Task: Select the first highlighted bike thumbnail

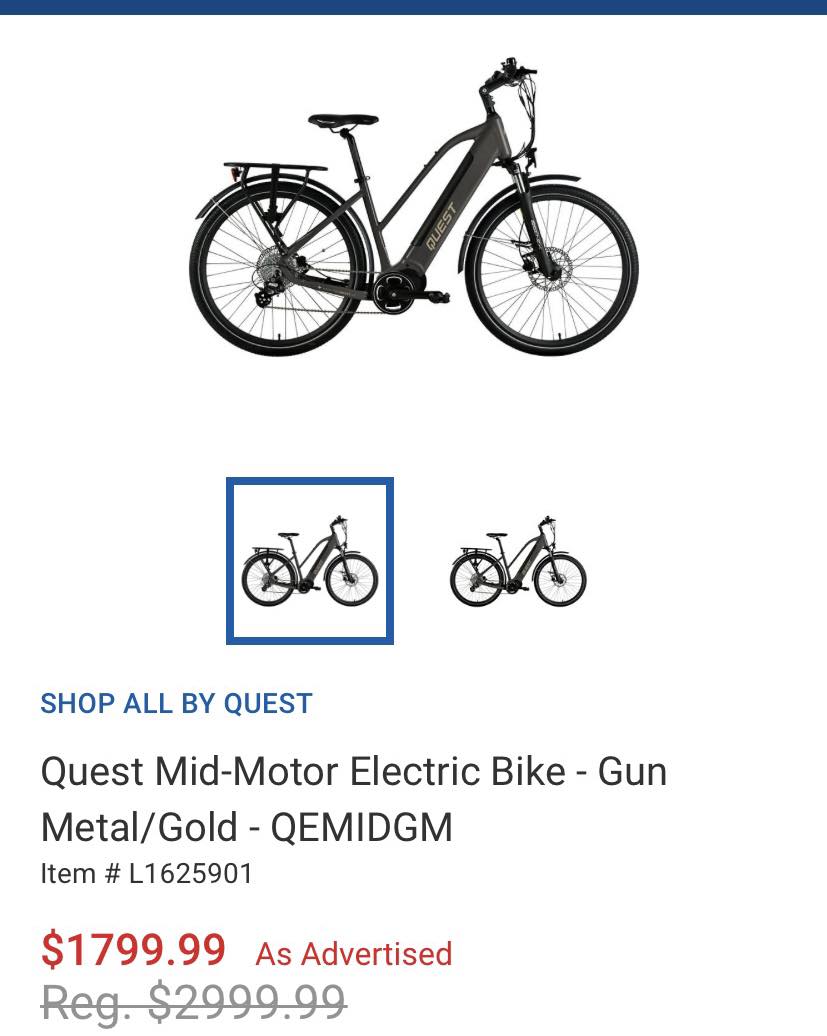Action: pos(310,561)
